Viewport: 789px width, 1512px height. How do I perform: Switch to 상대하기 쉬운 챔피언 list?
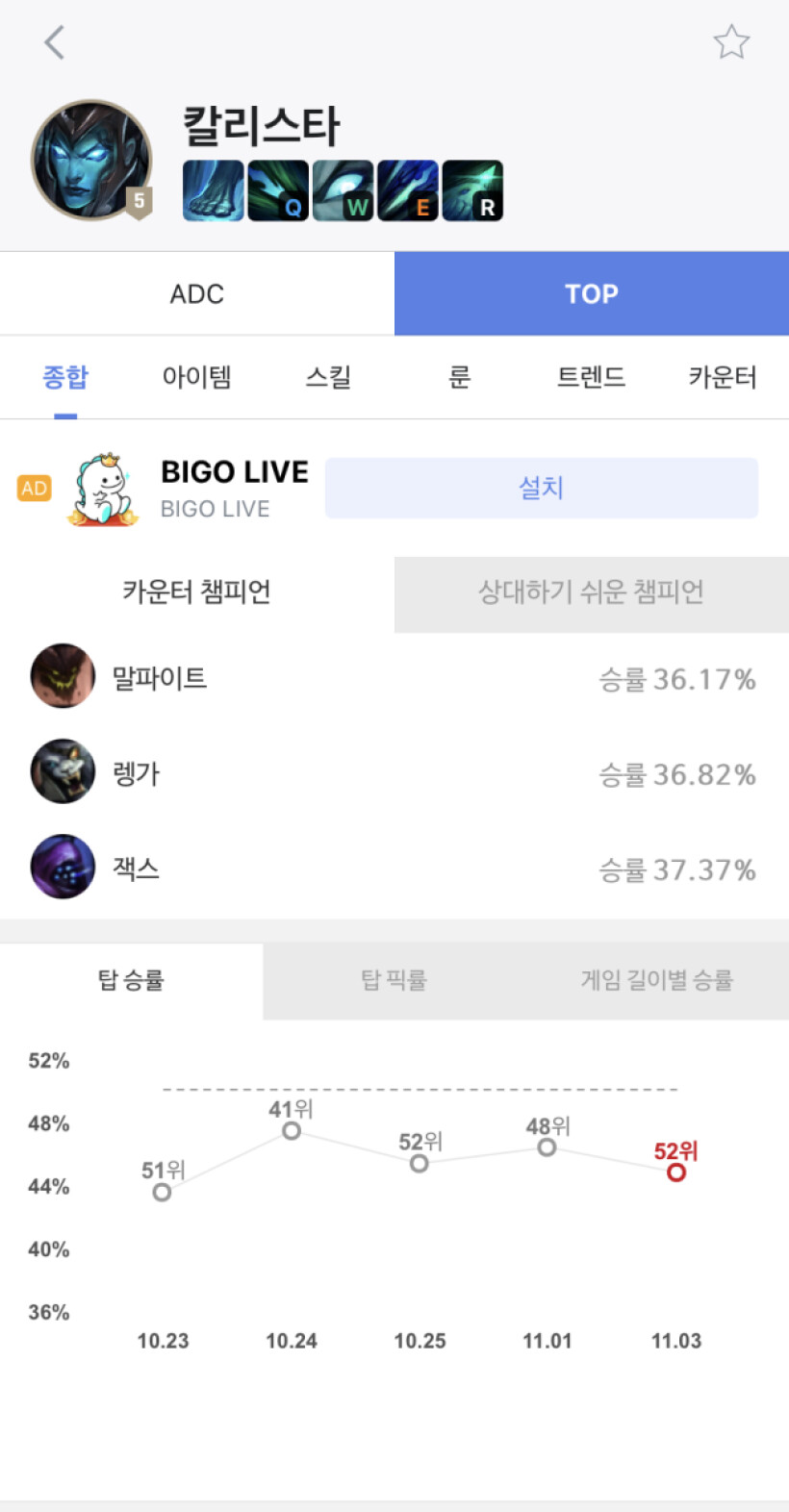point(592,592)
